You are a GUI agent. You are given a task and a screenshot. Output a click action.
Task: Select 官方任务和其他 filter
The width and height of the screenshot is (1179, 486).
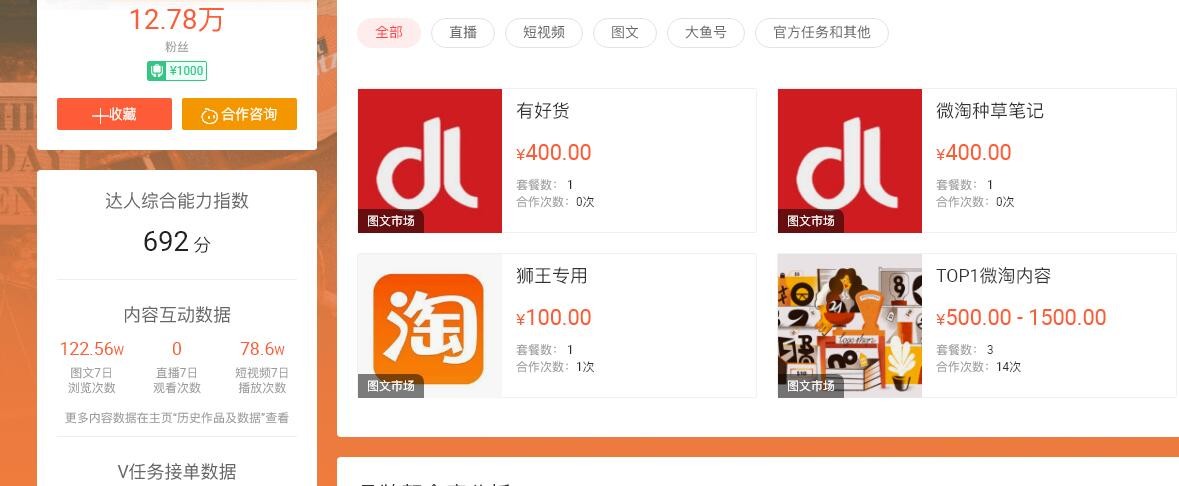click(x=822, y=32)
